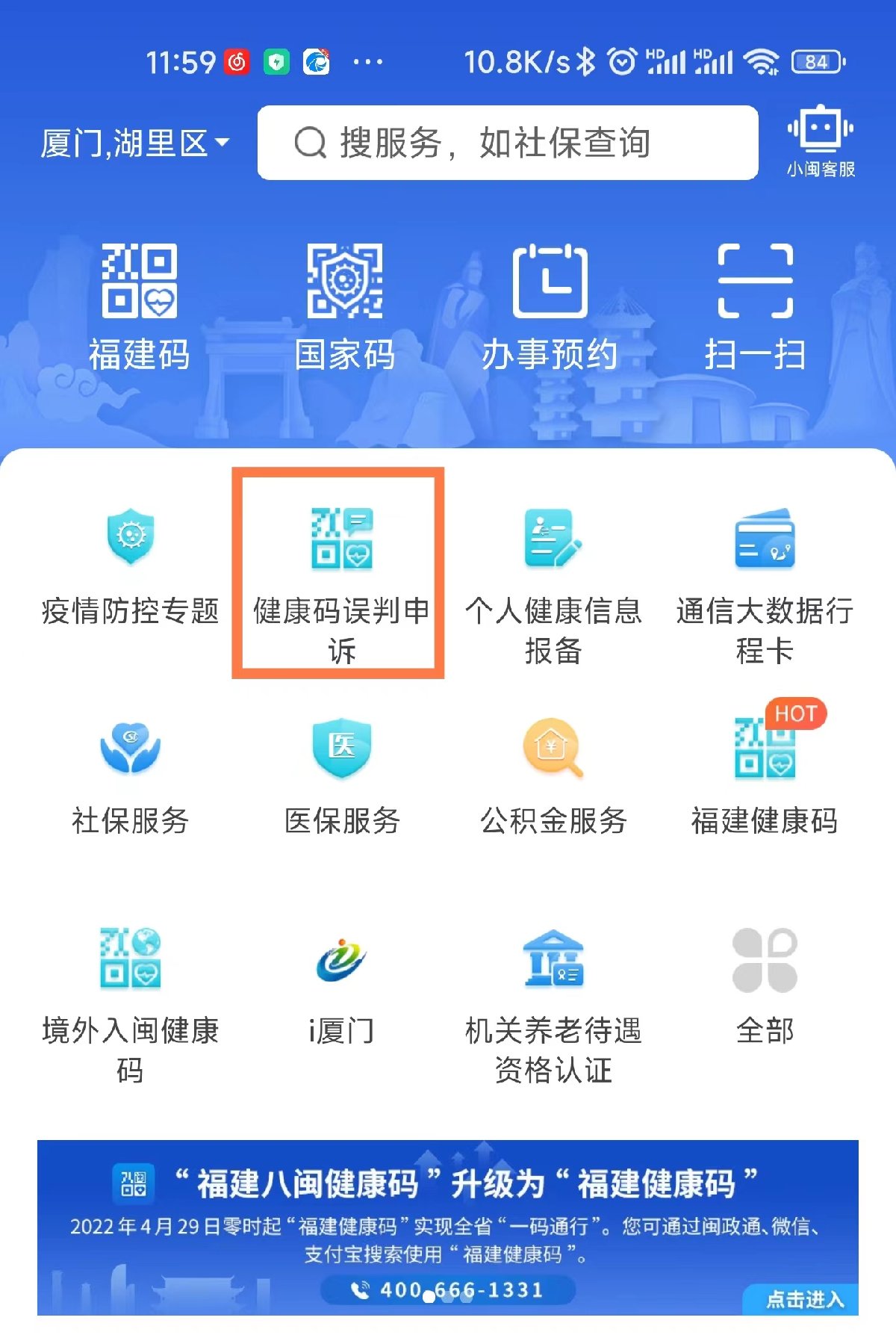Launch i厦门 service
Screen dimensions: 896x1344
(x=341, y=986)
